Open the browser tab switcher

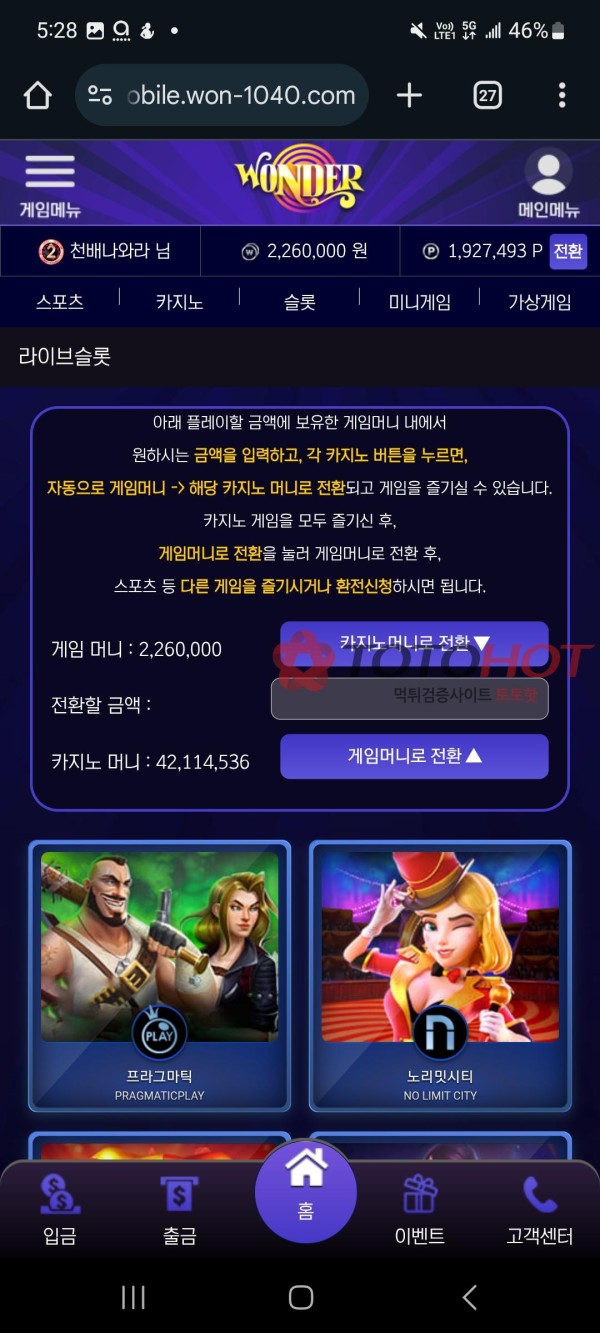pos(487,96)
